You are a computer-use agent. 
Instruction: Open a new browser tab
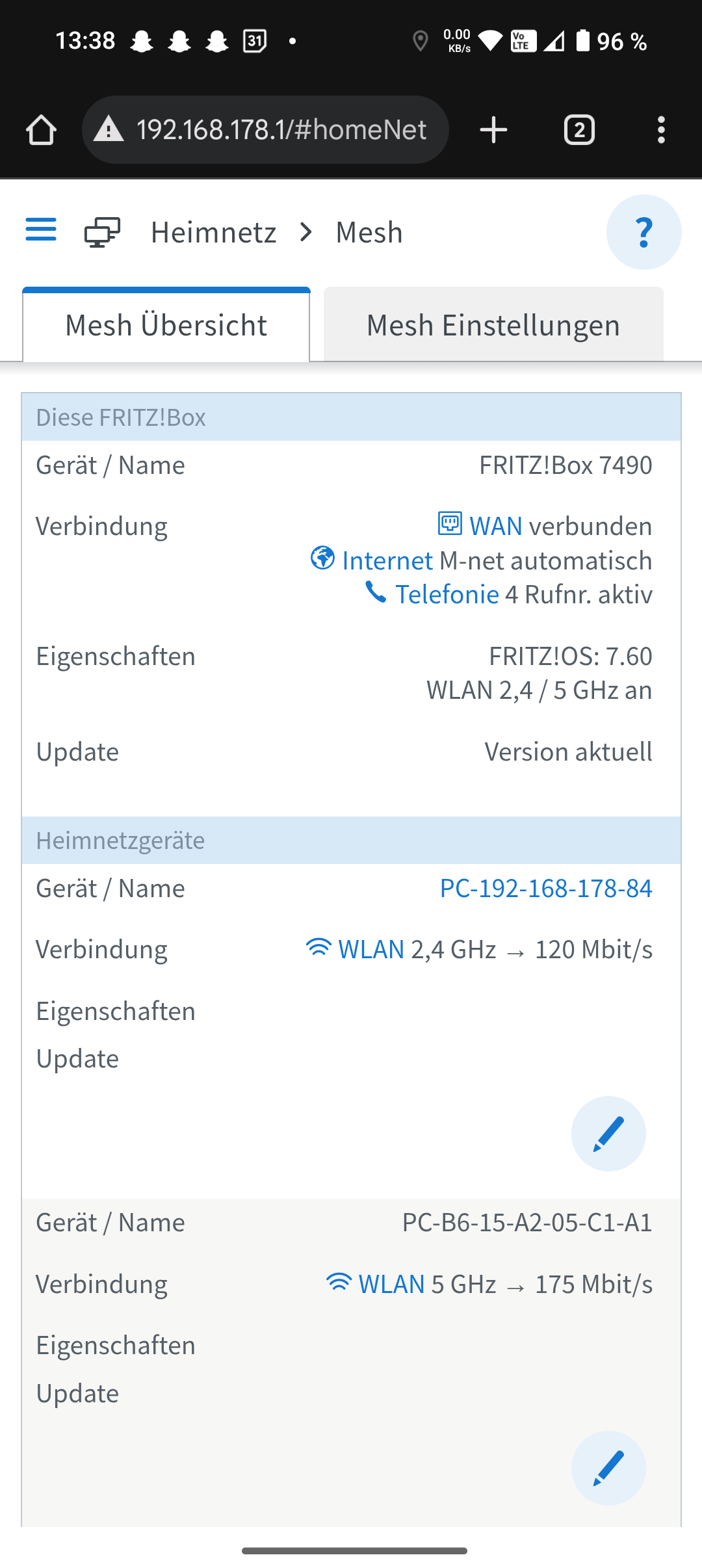[x=493, y=130]
